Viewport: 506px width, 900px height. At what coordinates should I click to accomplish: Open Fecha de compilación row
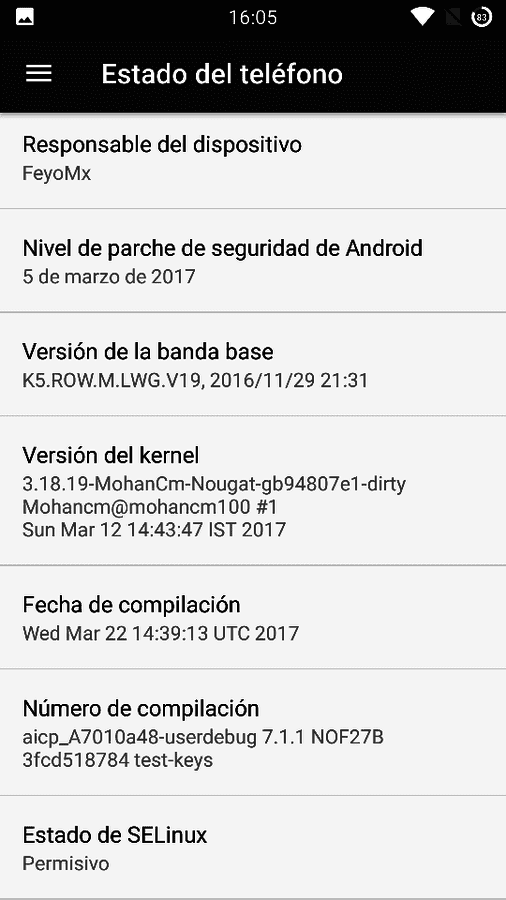[253, 617]
